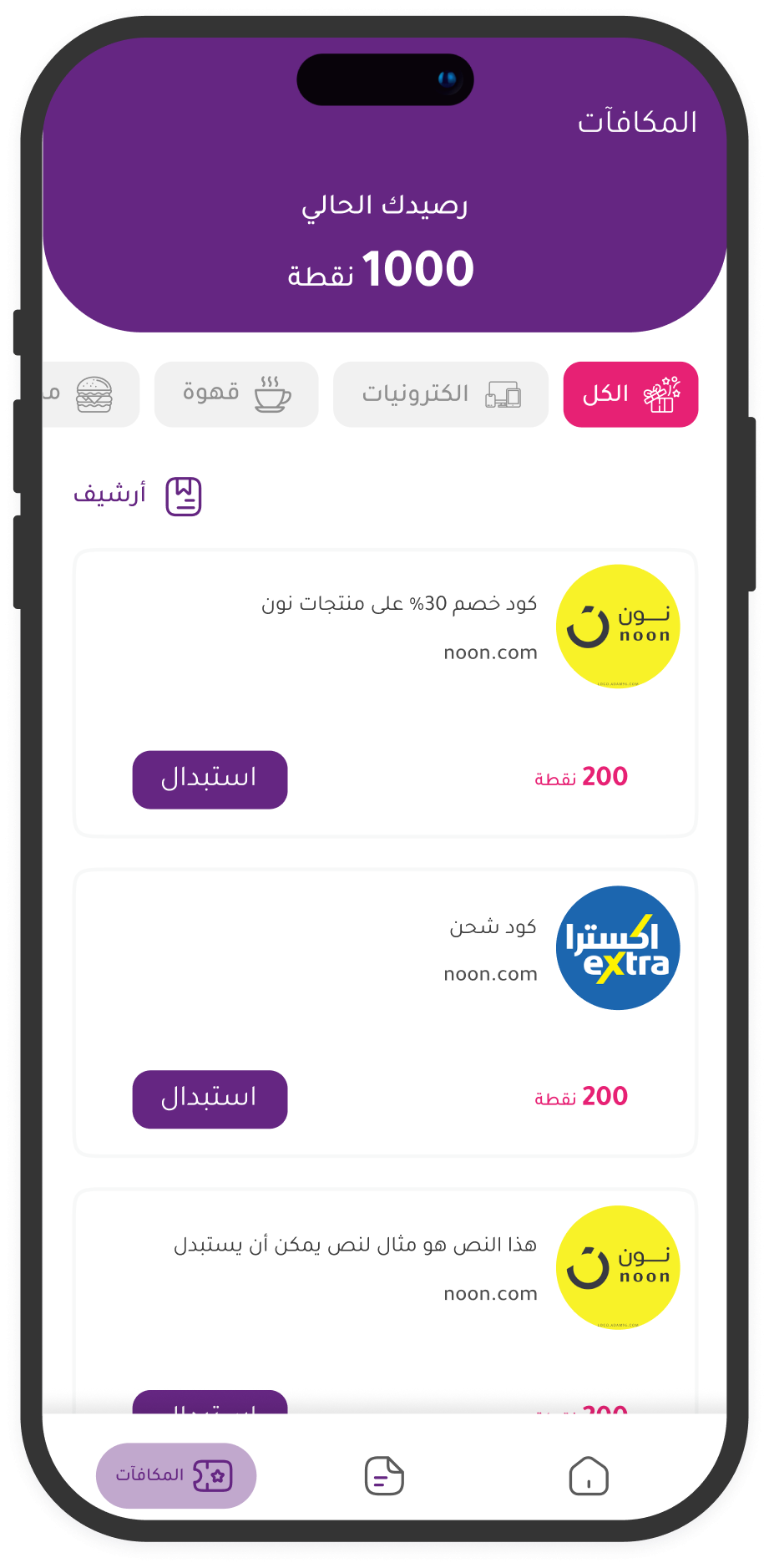Select the الكل category chip
Image resolution: width=769 pixels, height=1568 pixels.
click(x=630, y=394)
